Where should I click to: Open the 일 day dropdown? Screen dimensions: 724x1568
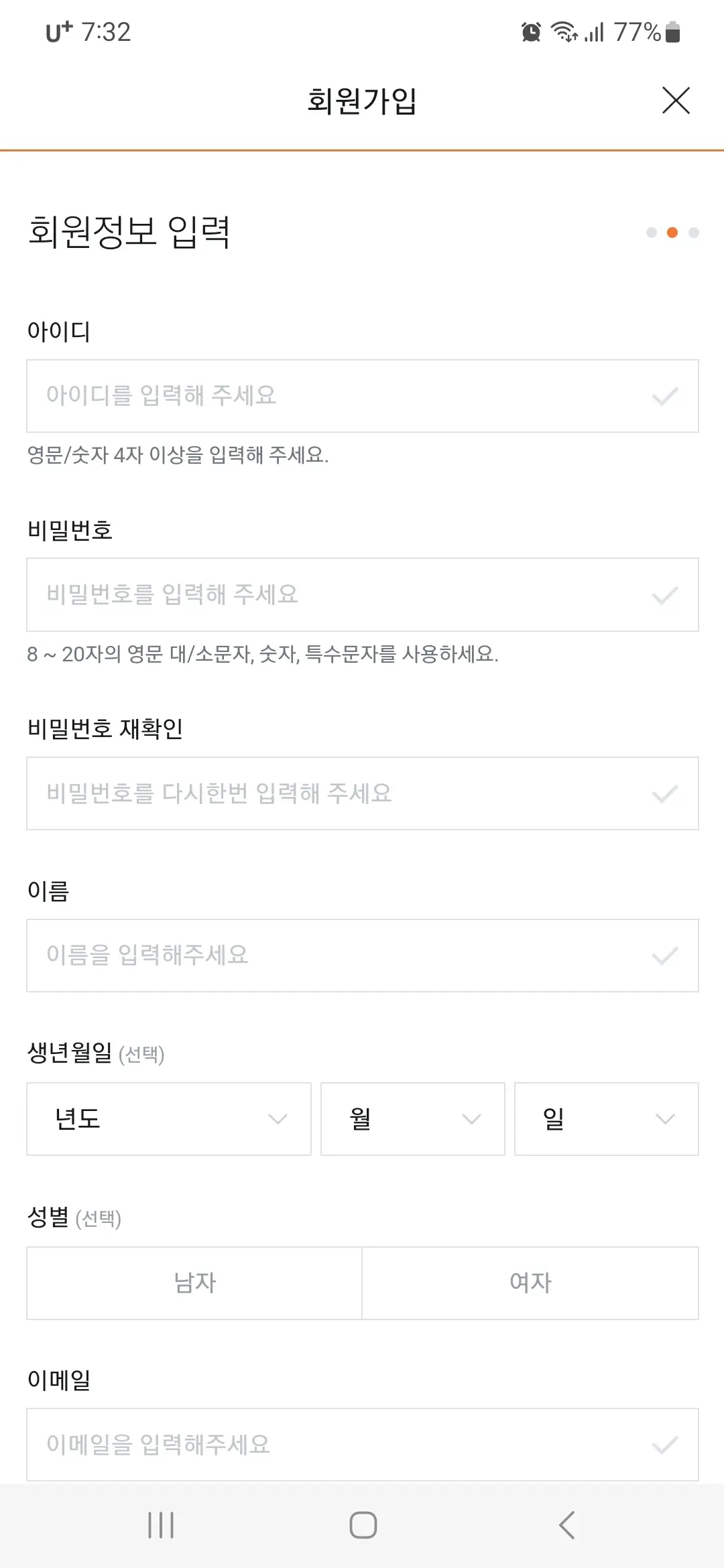click(x=605, y=1119)
